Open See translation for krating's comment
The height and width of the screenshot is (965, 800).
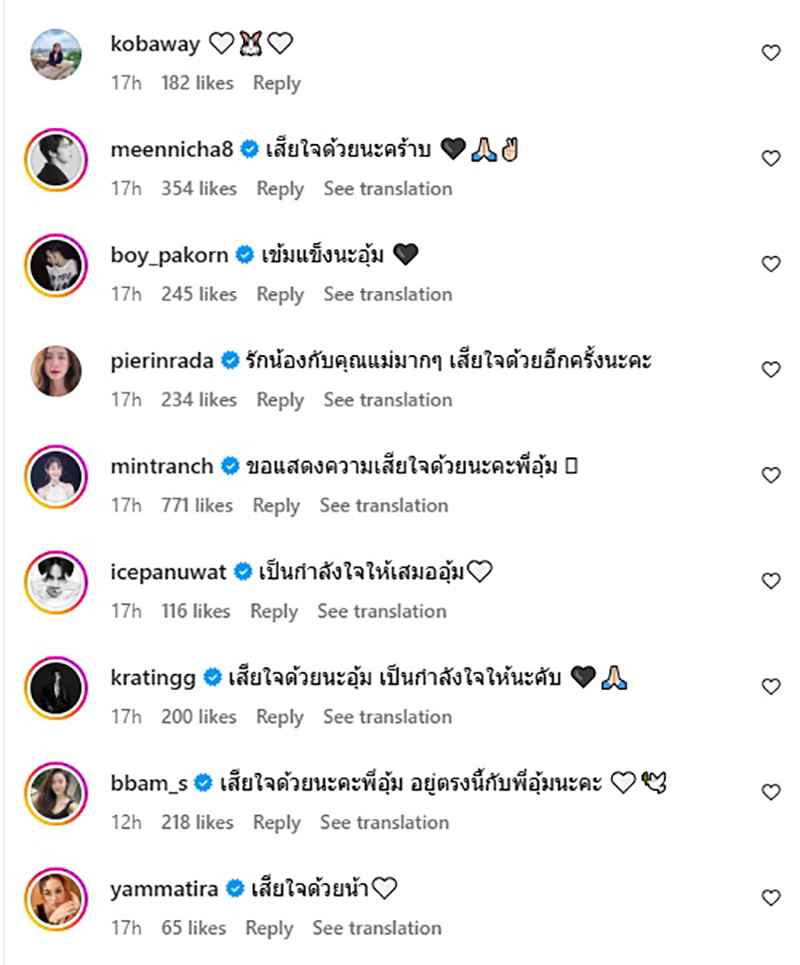388,717
